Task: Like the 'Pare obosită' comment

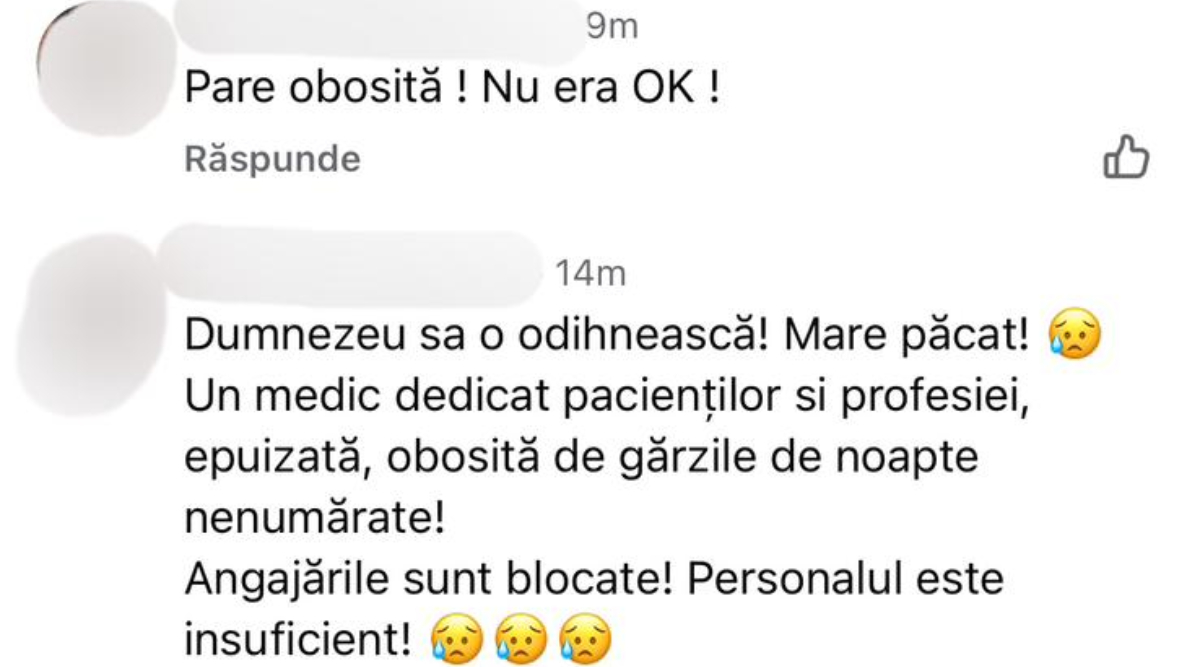Action: (1125, 159)
